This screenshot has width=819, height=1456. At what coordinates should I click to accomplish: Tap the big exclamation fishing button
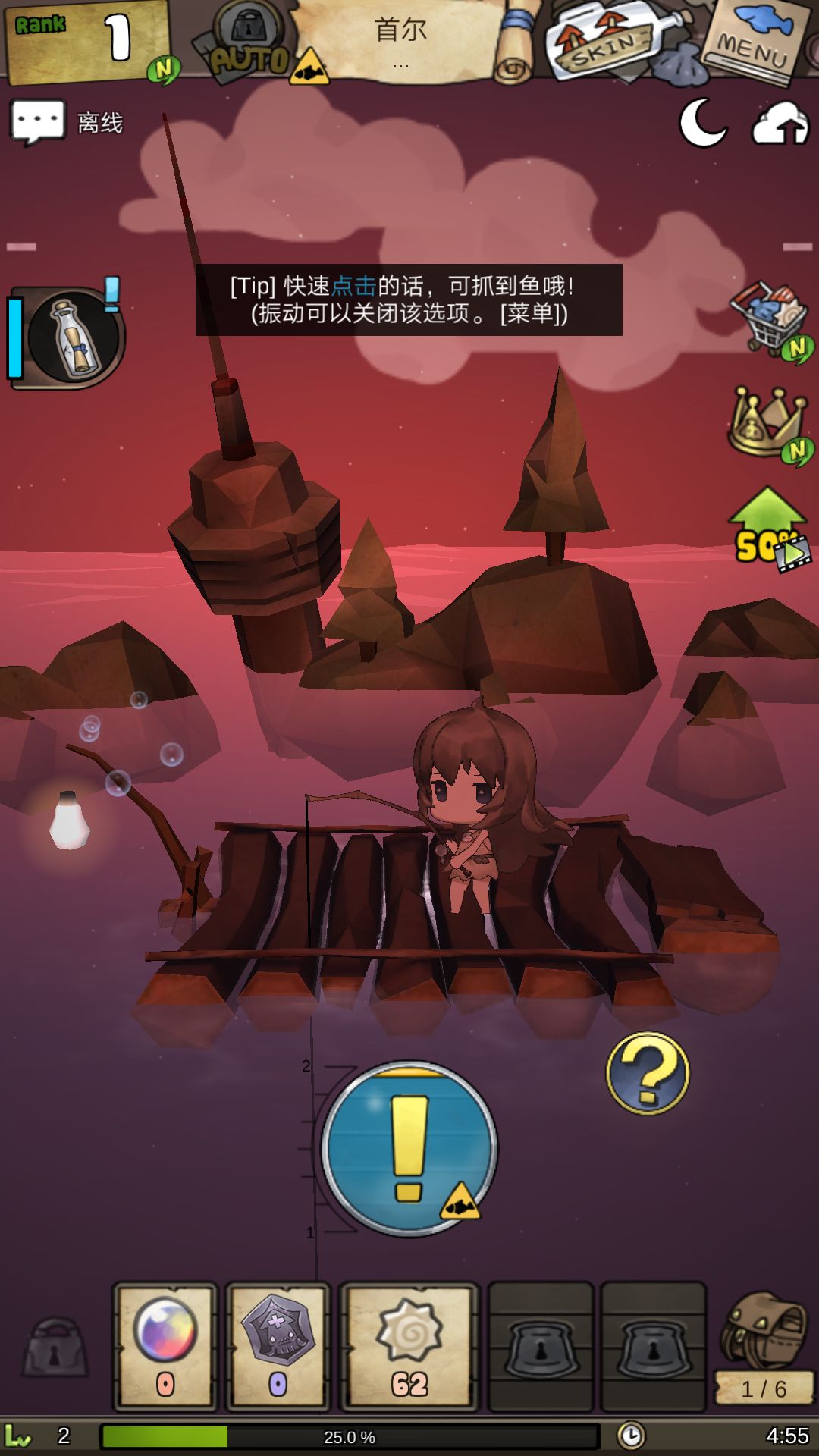point(409,1148)
